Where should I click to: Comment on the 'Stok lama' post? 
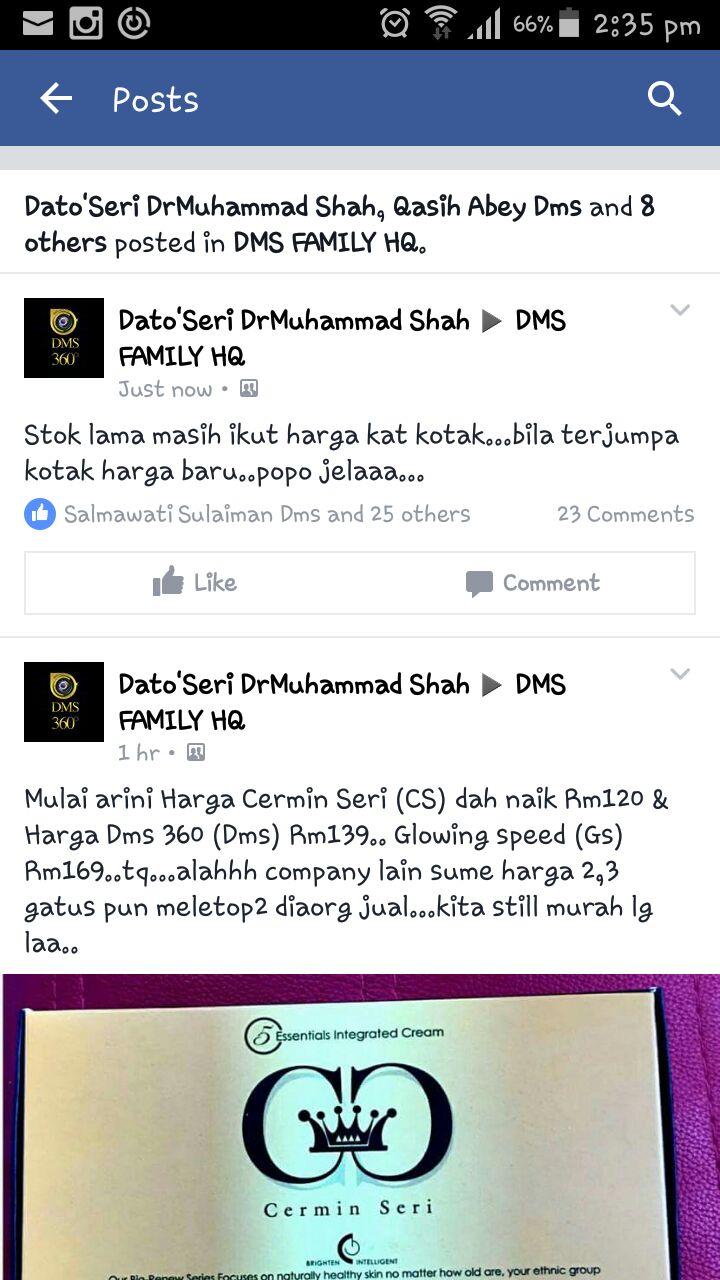[x=532, y=583]
